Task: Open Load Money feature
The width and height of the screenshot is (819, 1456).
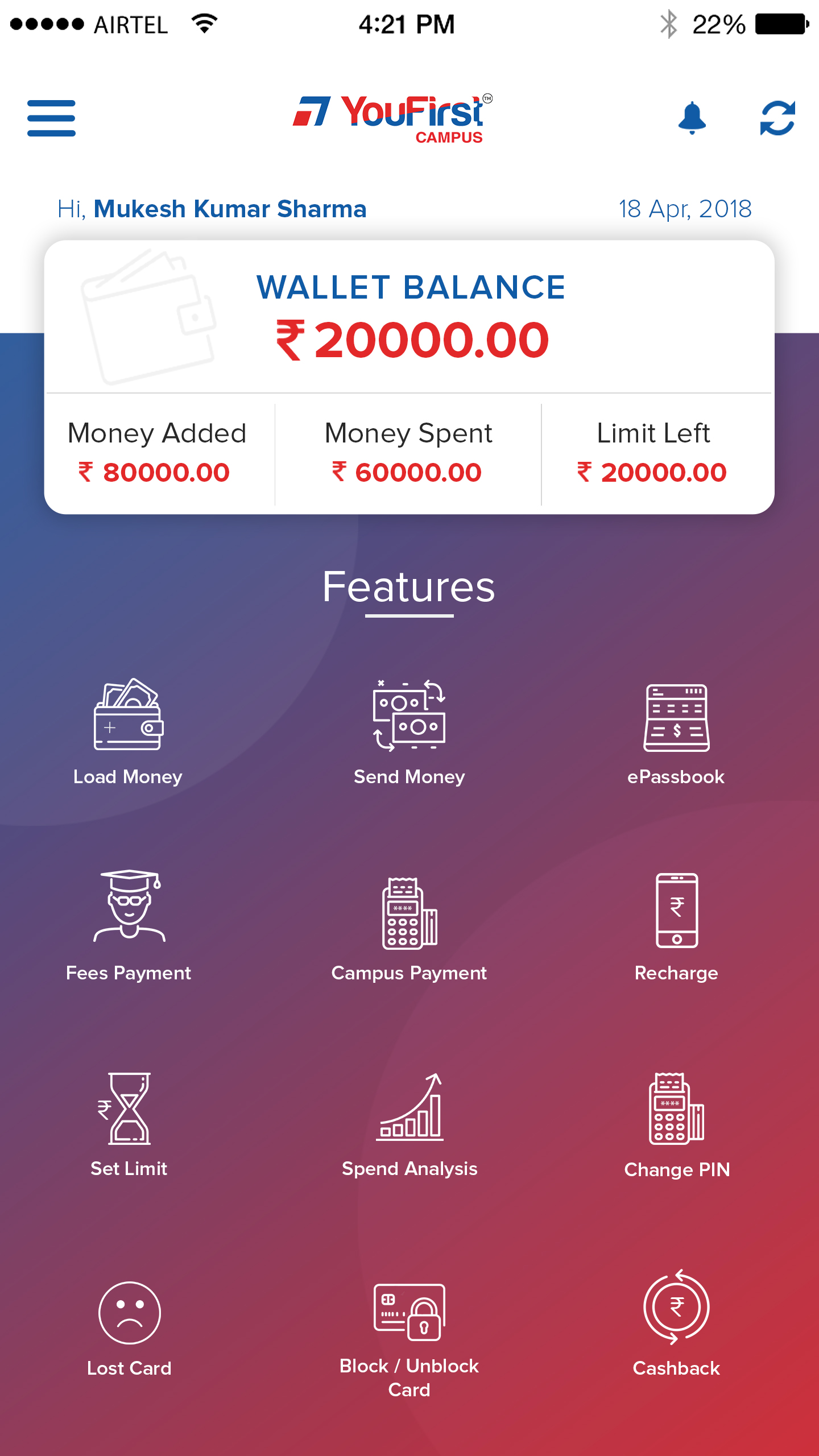Action: pyautogui.click(x=129, y=731)
